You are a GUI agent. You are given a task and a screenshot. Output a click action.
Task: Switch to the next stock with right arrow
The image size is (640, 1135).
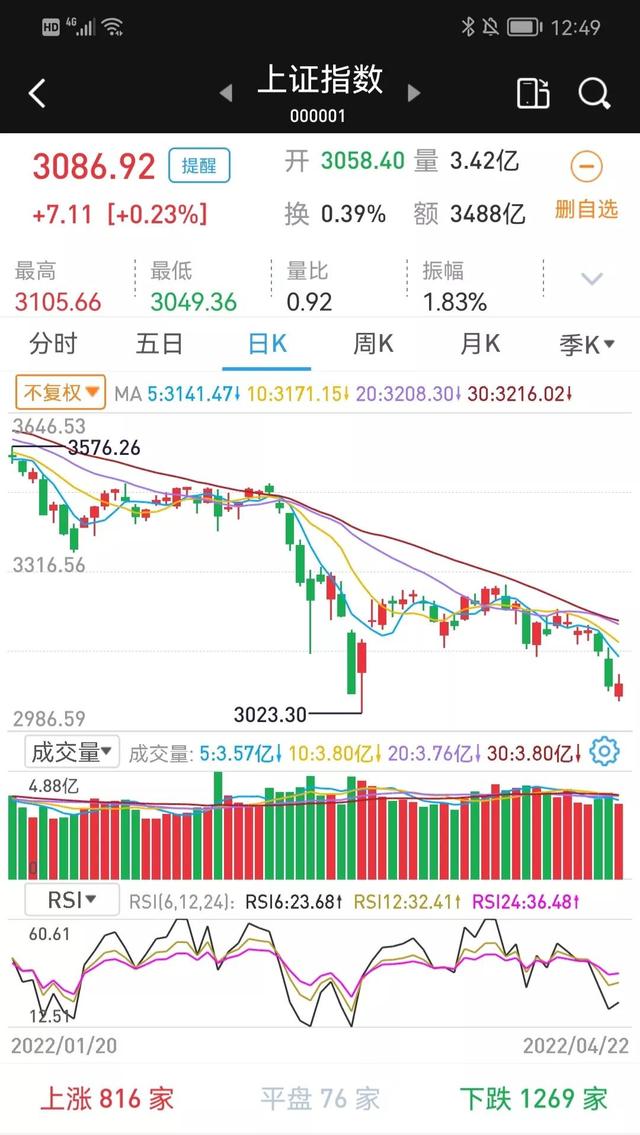[414, 93]
